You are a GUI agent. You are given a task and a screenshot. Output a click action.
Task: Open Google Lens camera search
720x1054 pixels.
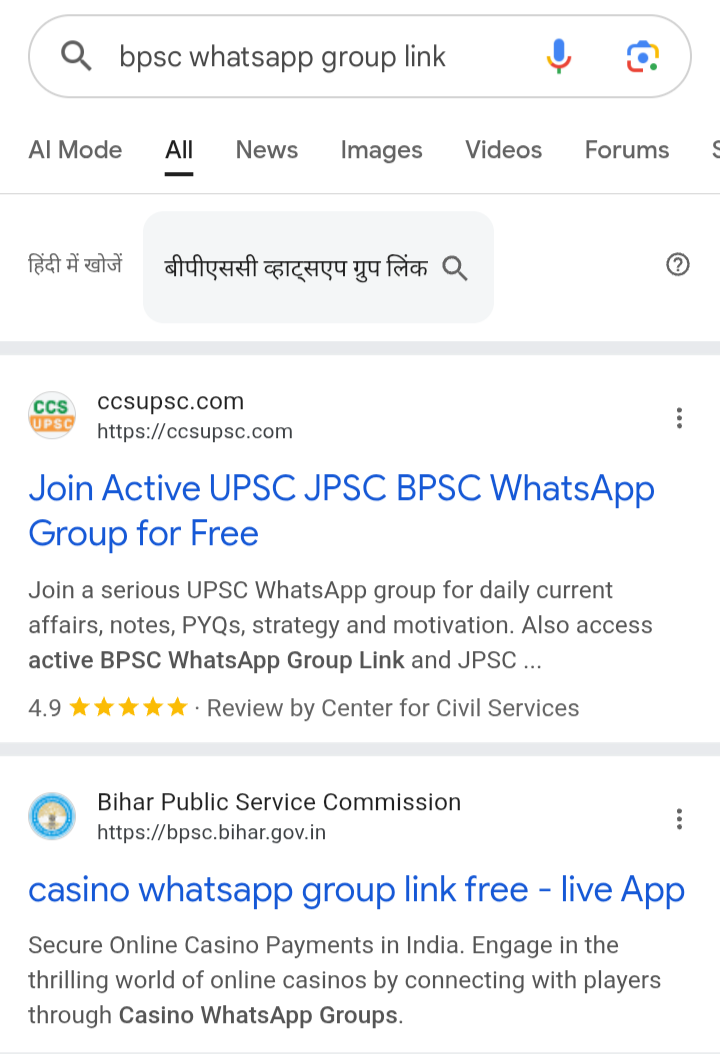click(x=643, y=56)
